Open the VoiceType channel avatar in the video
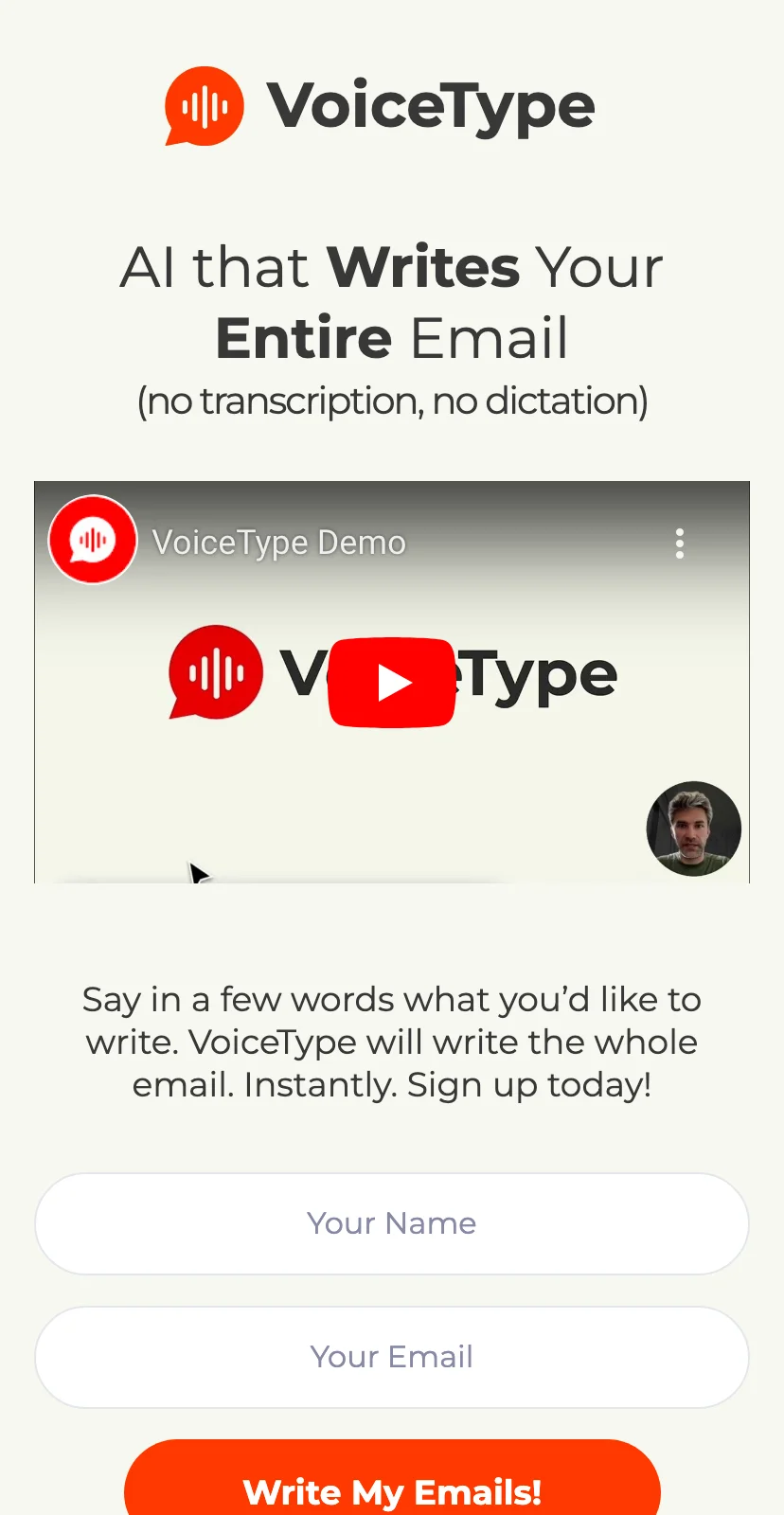 coord(93,540)
